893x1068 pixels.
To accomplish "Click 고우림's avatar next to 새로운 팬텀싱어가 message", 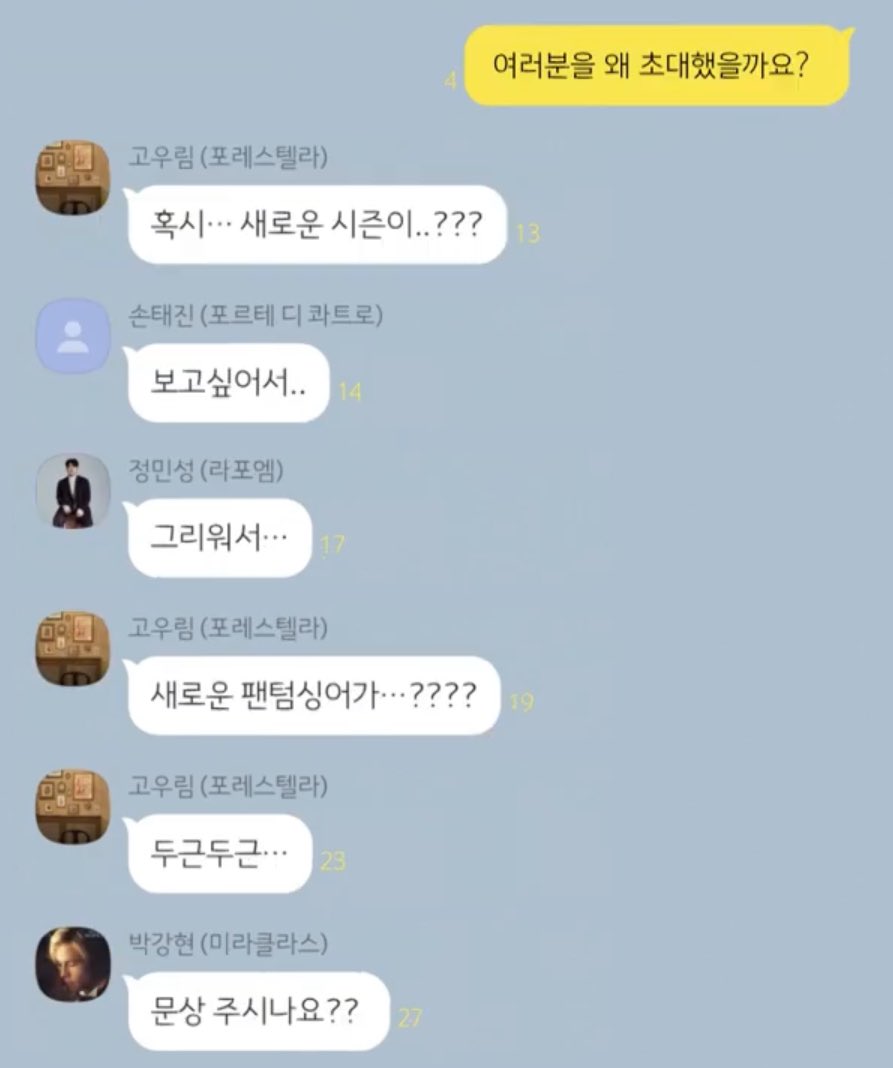I will coord(73,650).
